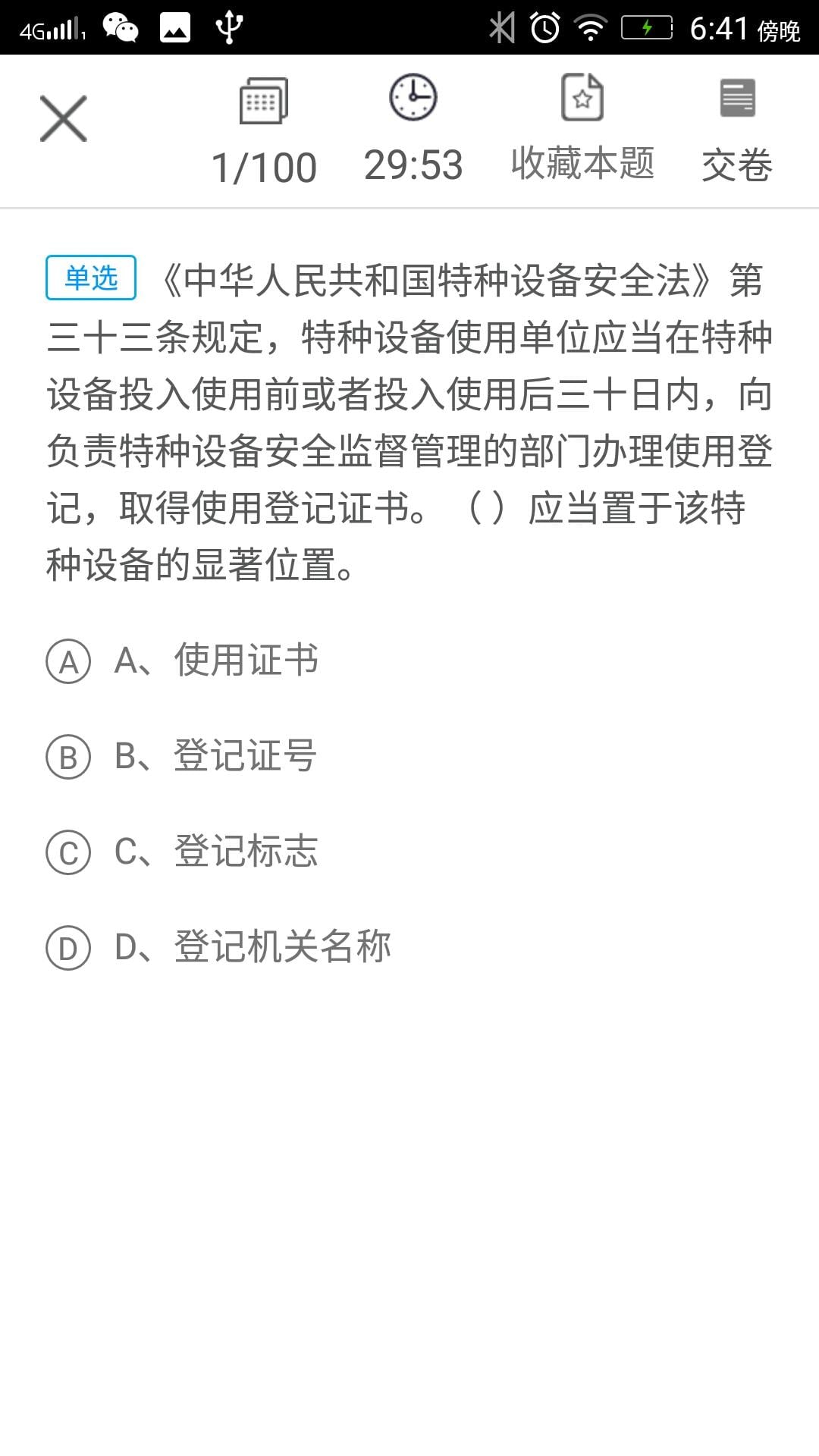Bookmark this question via 收藏本题
The image size is (819, 1456).
[582, 129]
